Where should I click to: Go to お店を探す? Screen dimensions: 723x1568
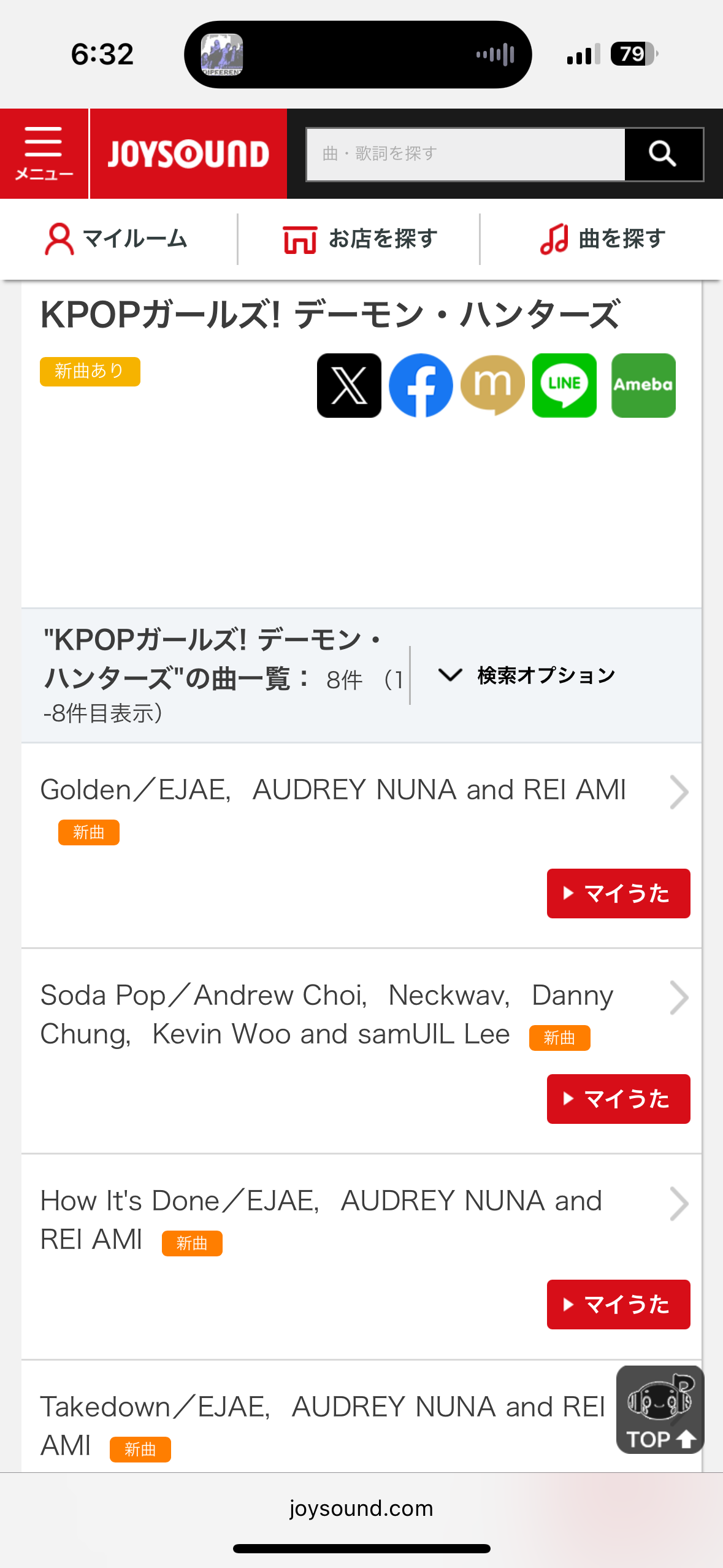[x=360, y=239]
